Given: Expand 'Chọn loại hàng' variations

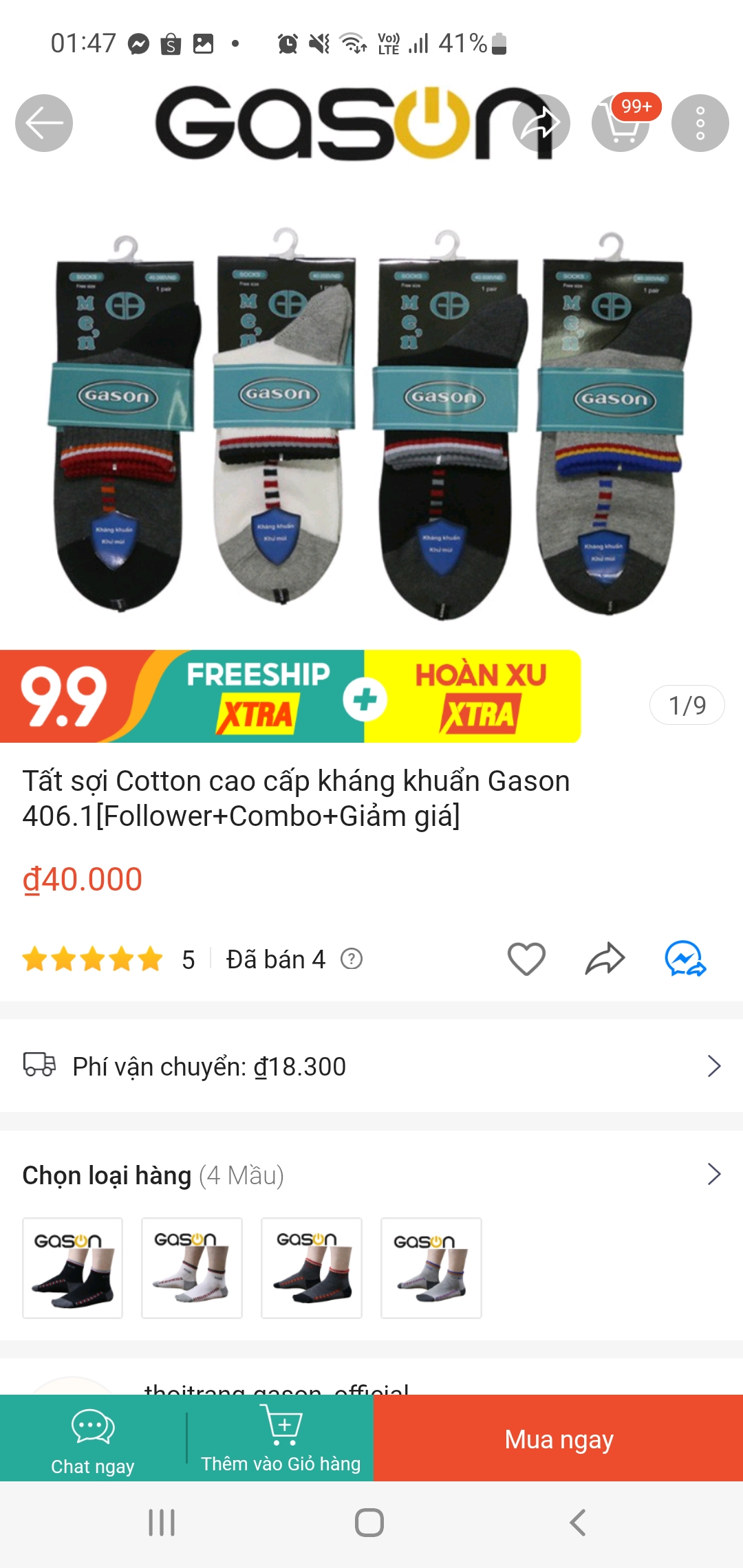Looking at the screenshot, I should coord(713,1175).
